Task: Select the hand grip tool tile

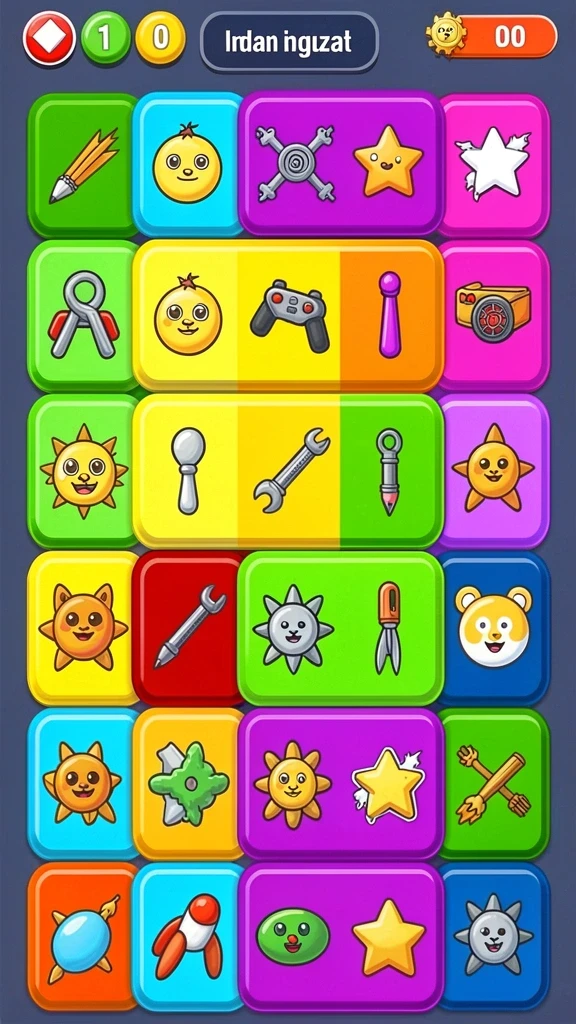Action: [82, 315]
